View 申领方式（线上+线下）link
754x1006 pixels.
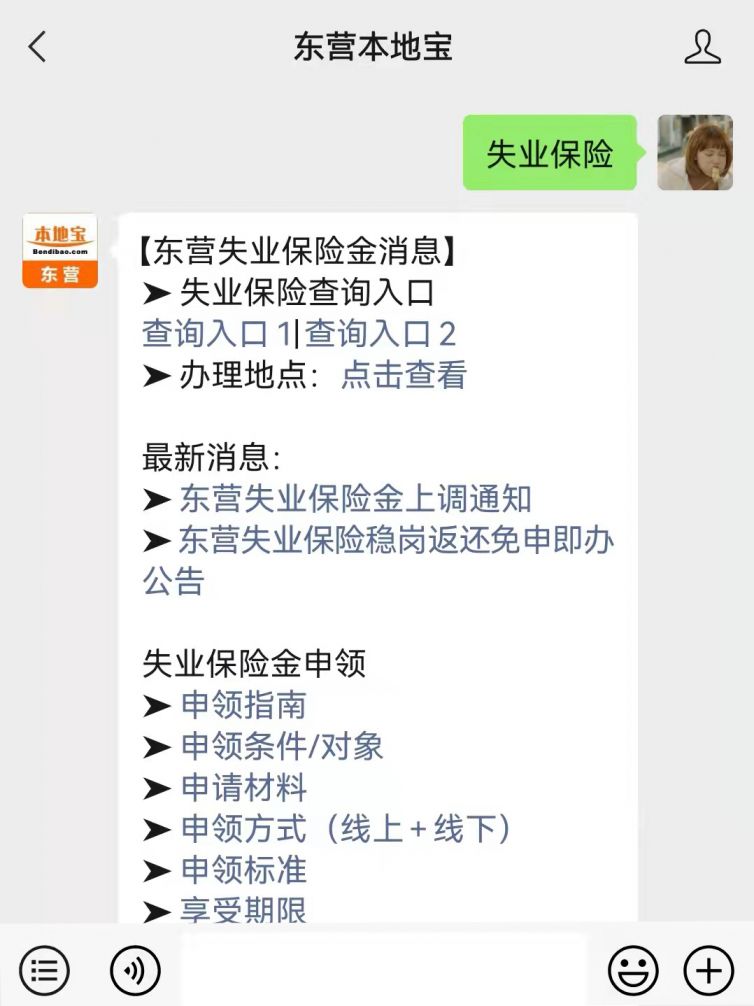(x=345, y=828)
